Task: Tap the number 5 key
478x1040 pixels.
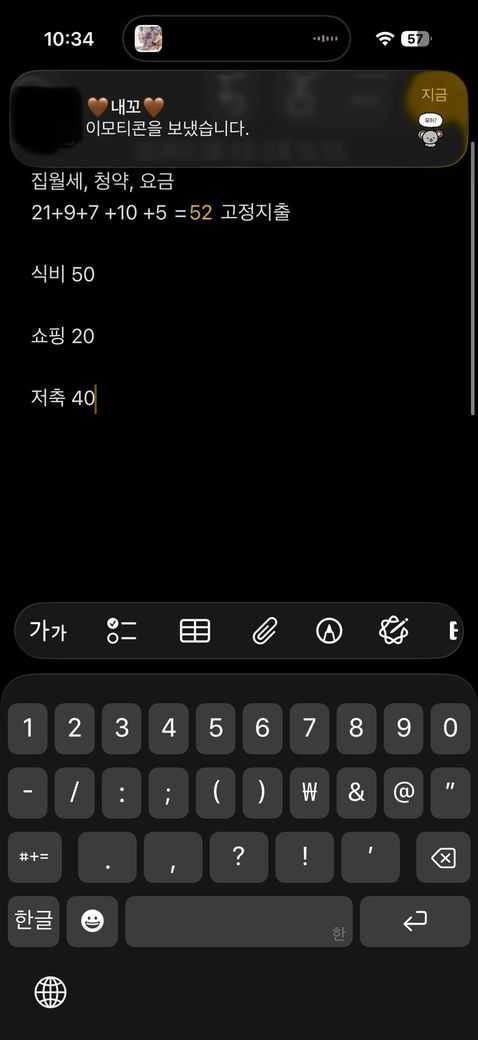Action: [x=215, y=729]
